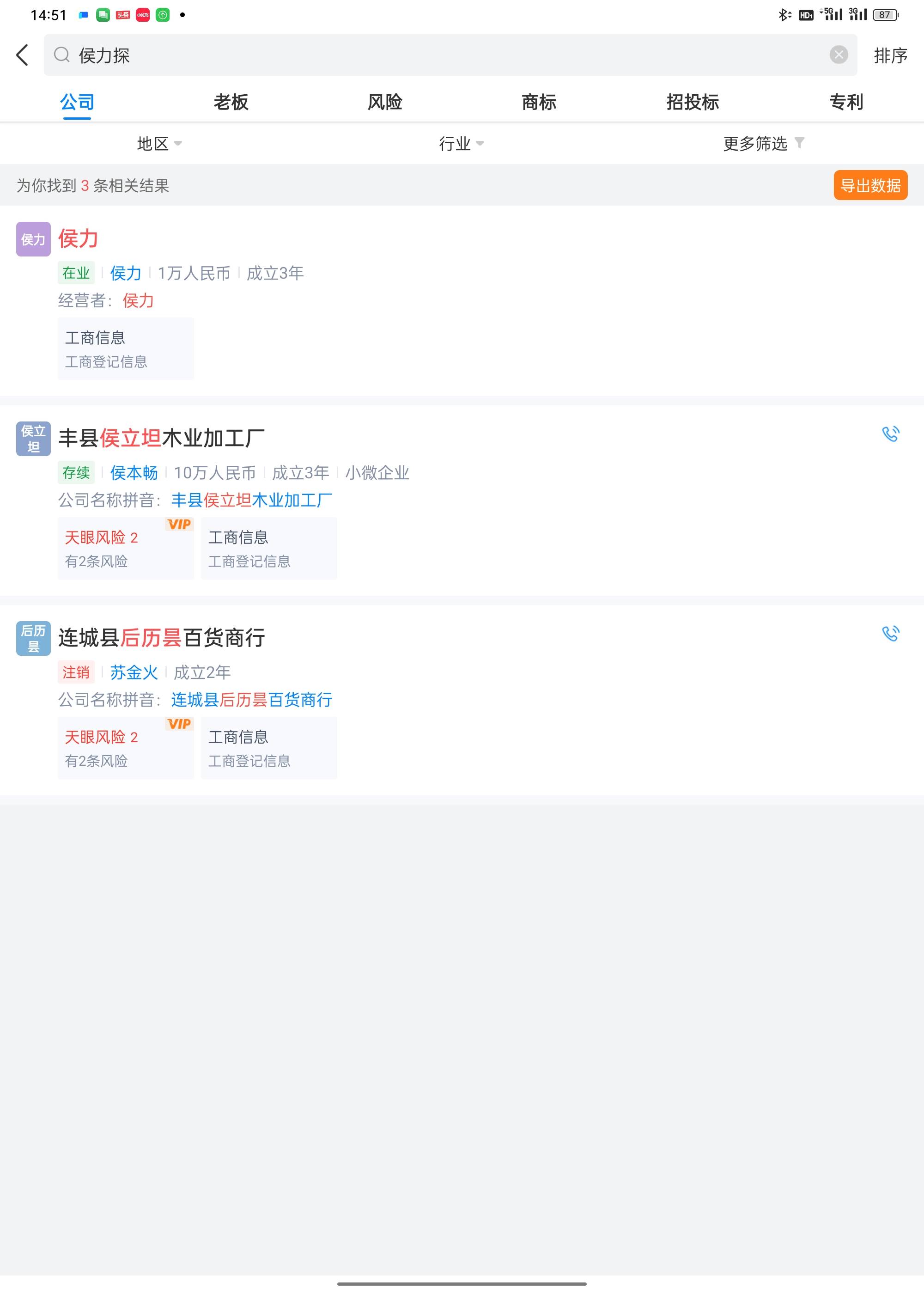Screen dimensions: 924x1294
Task: Switch to the 老板 tab
Action: pyautogui.click(x=231, y=103)
